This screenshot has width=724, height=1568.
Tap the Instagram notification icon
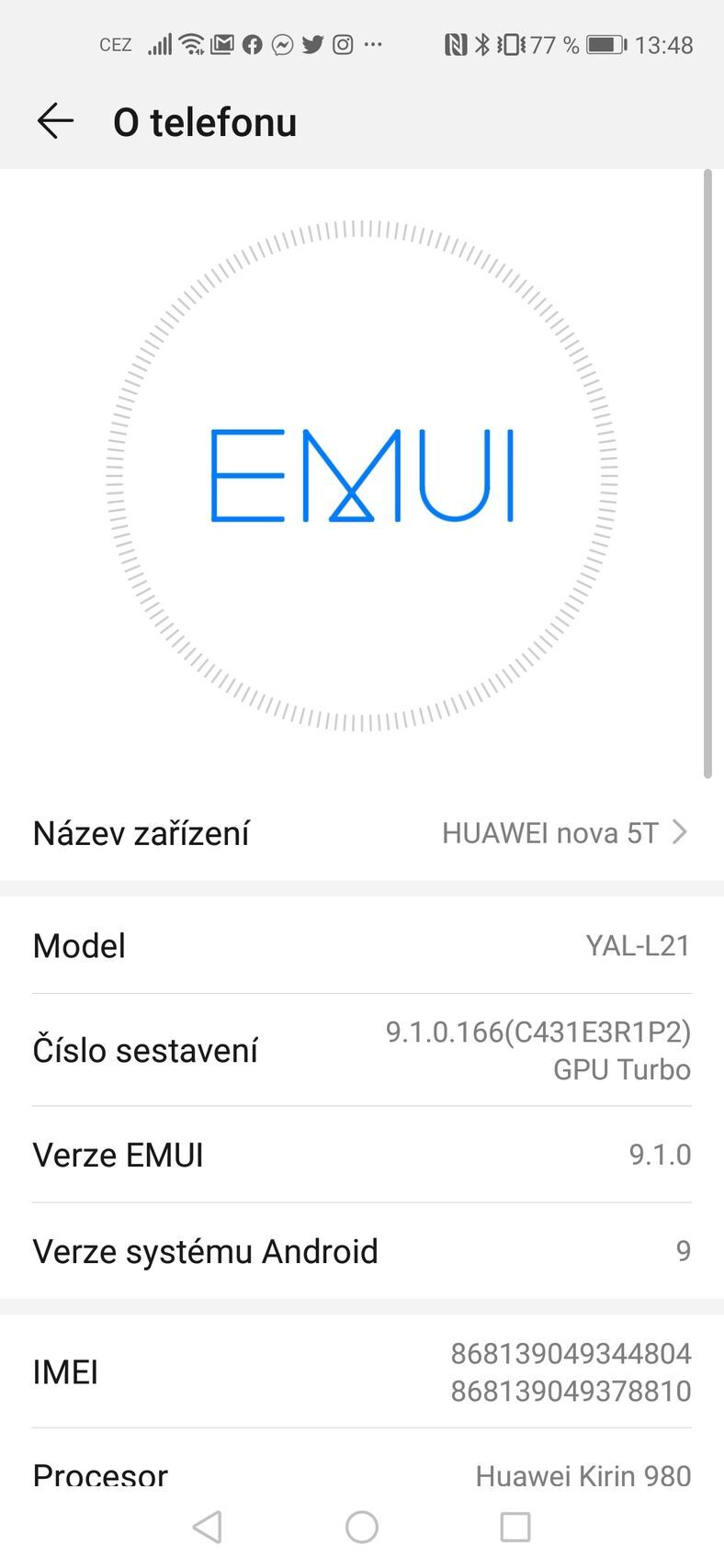point(342,44)
